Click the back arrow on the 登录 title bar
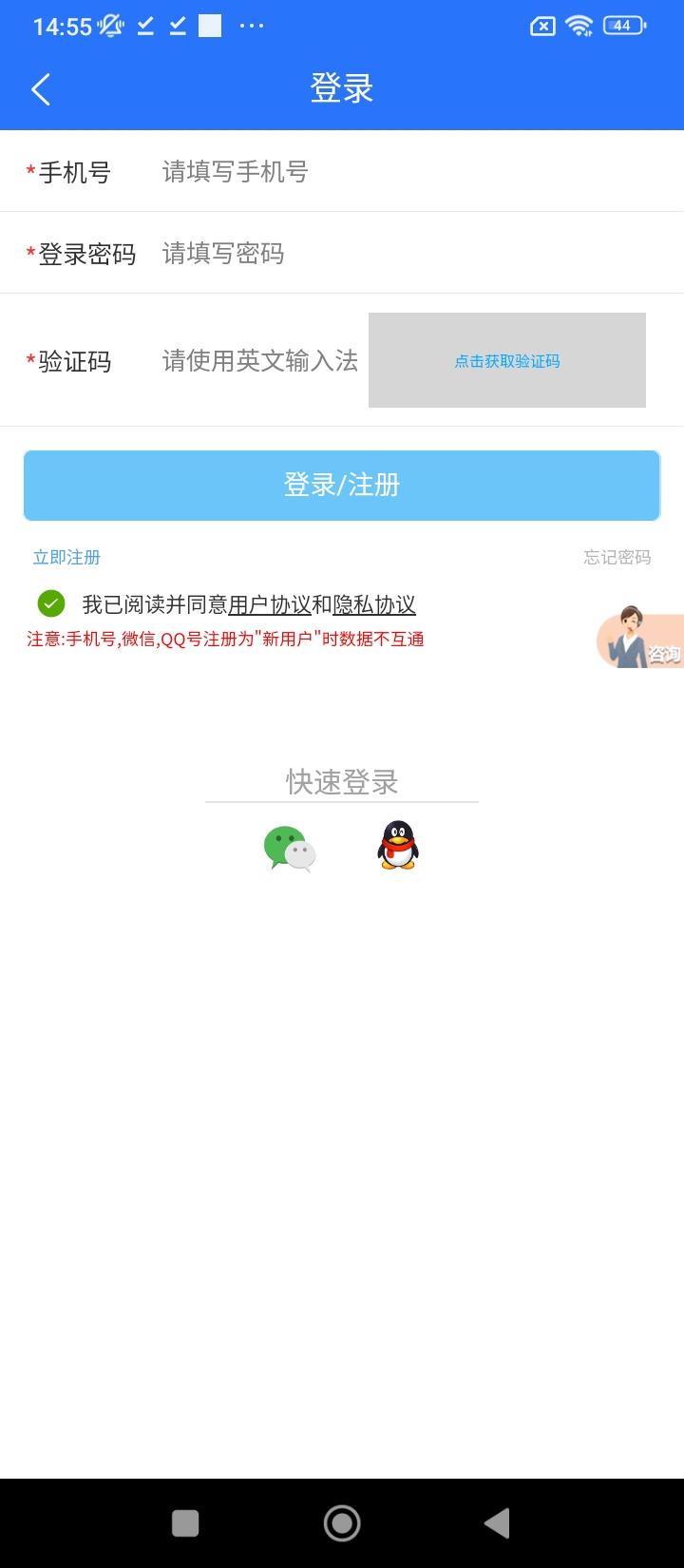The width and height of the screenshot is (684, 1568). 40,87
